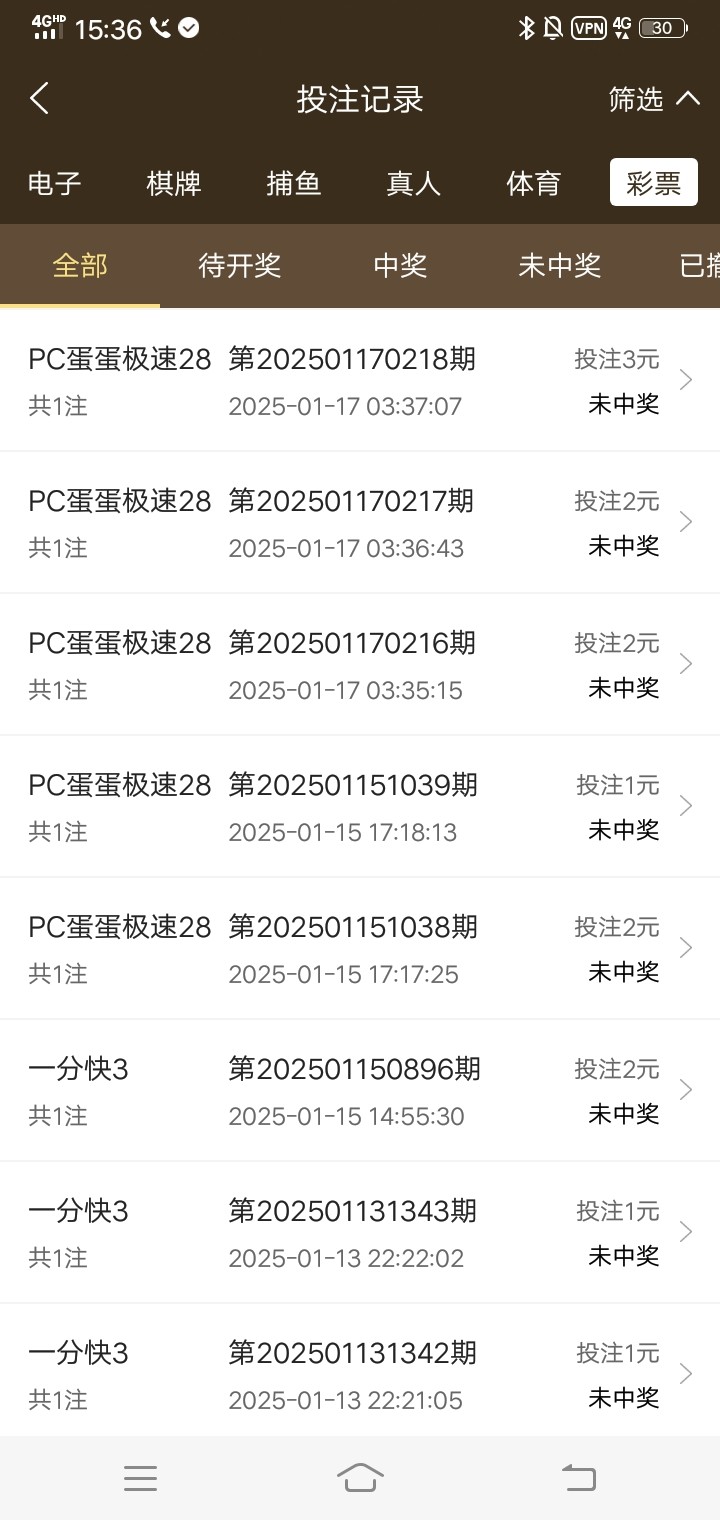The image size is (720, 1520).
Task: Open bet record 第202501170217期
Action: click(x=360, y=522)
